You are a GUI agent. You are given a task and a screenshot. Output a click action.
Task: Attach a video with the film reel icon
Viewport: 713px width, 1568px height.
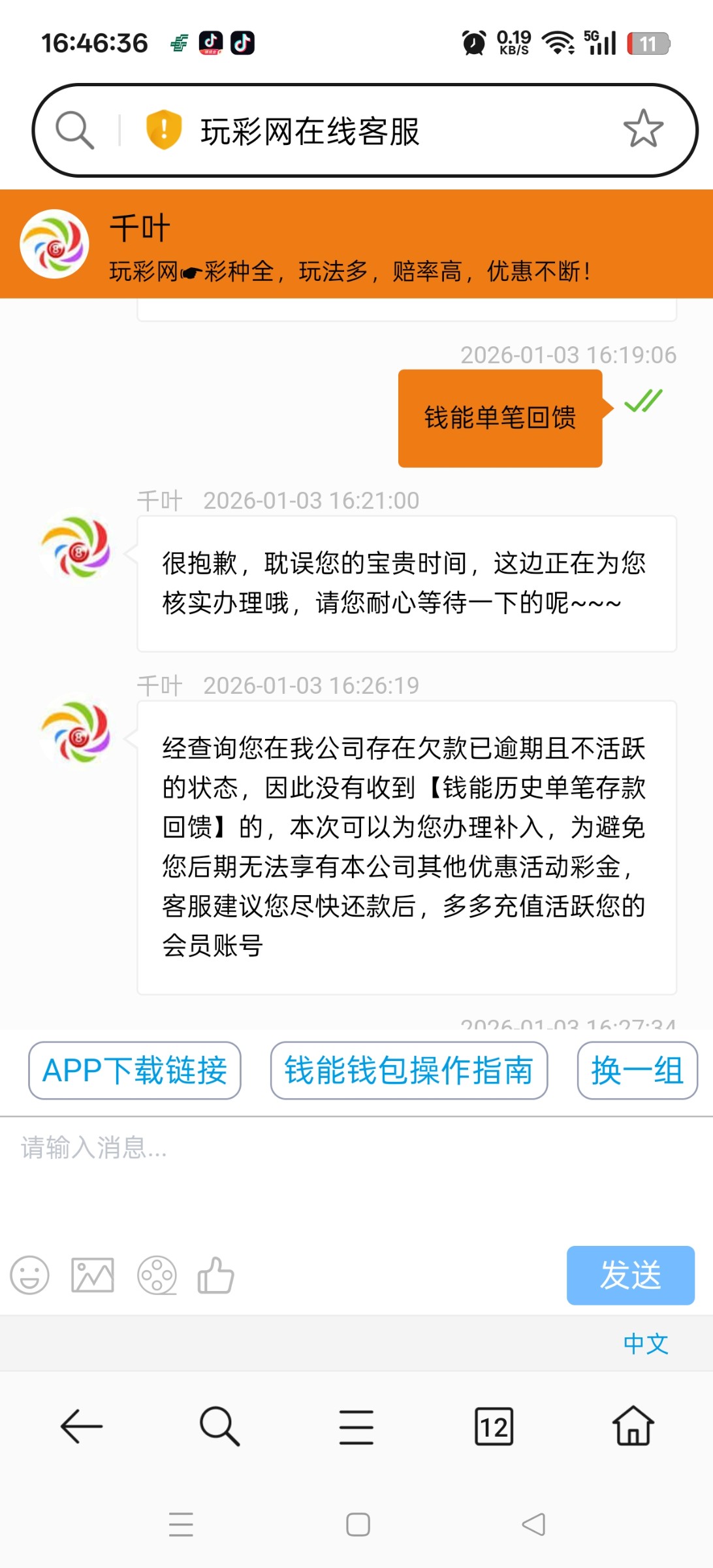pyautogui.click(x=157, y=1275)
